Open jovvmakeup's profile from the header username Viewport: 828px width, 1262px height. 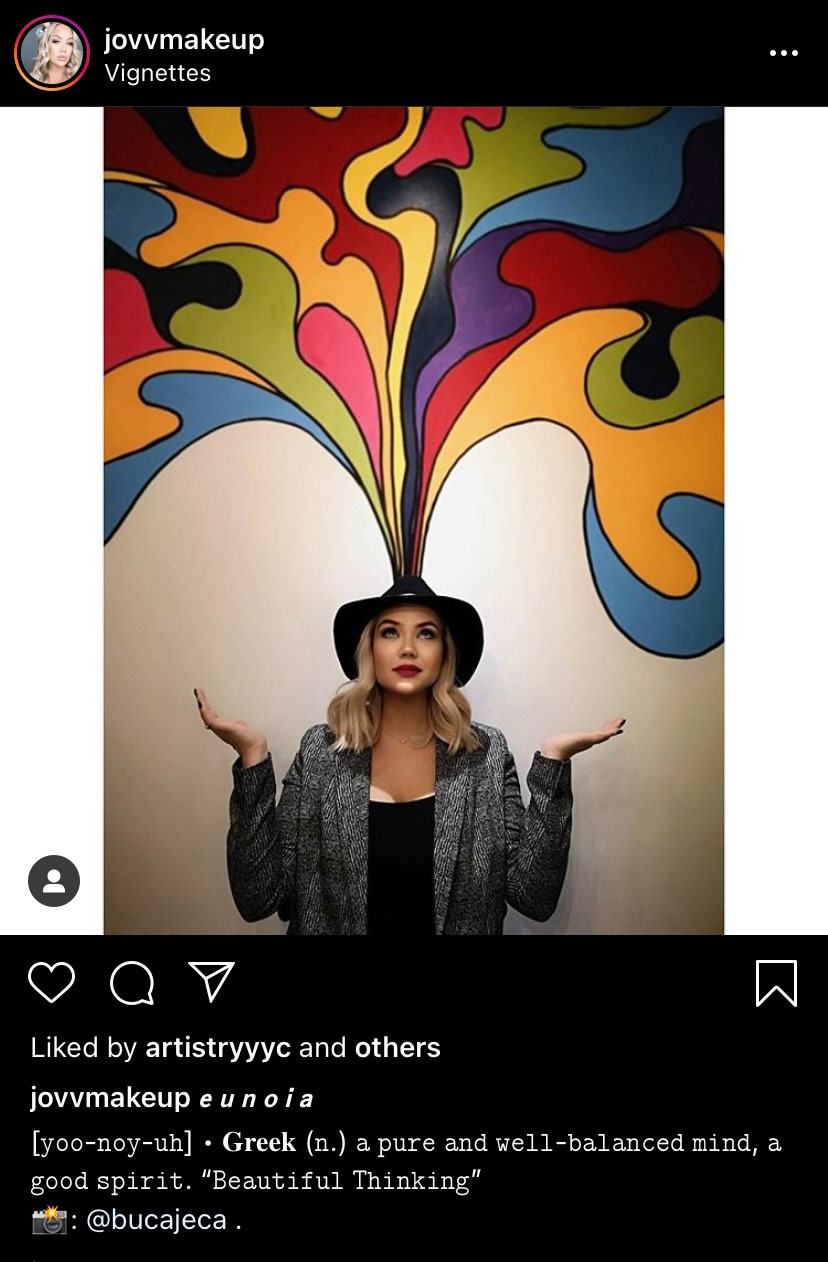tap(184, 40)
